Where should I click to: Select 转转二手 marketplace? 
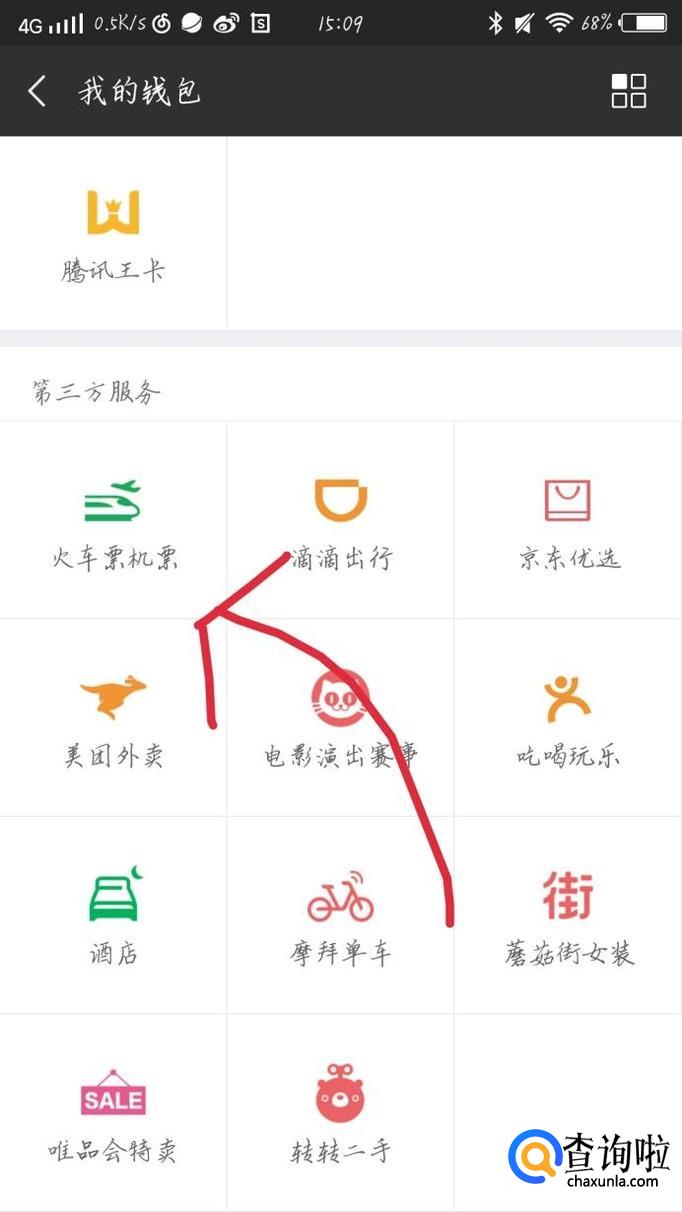[x=340, y=1112]
